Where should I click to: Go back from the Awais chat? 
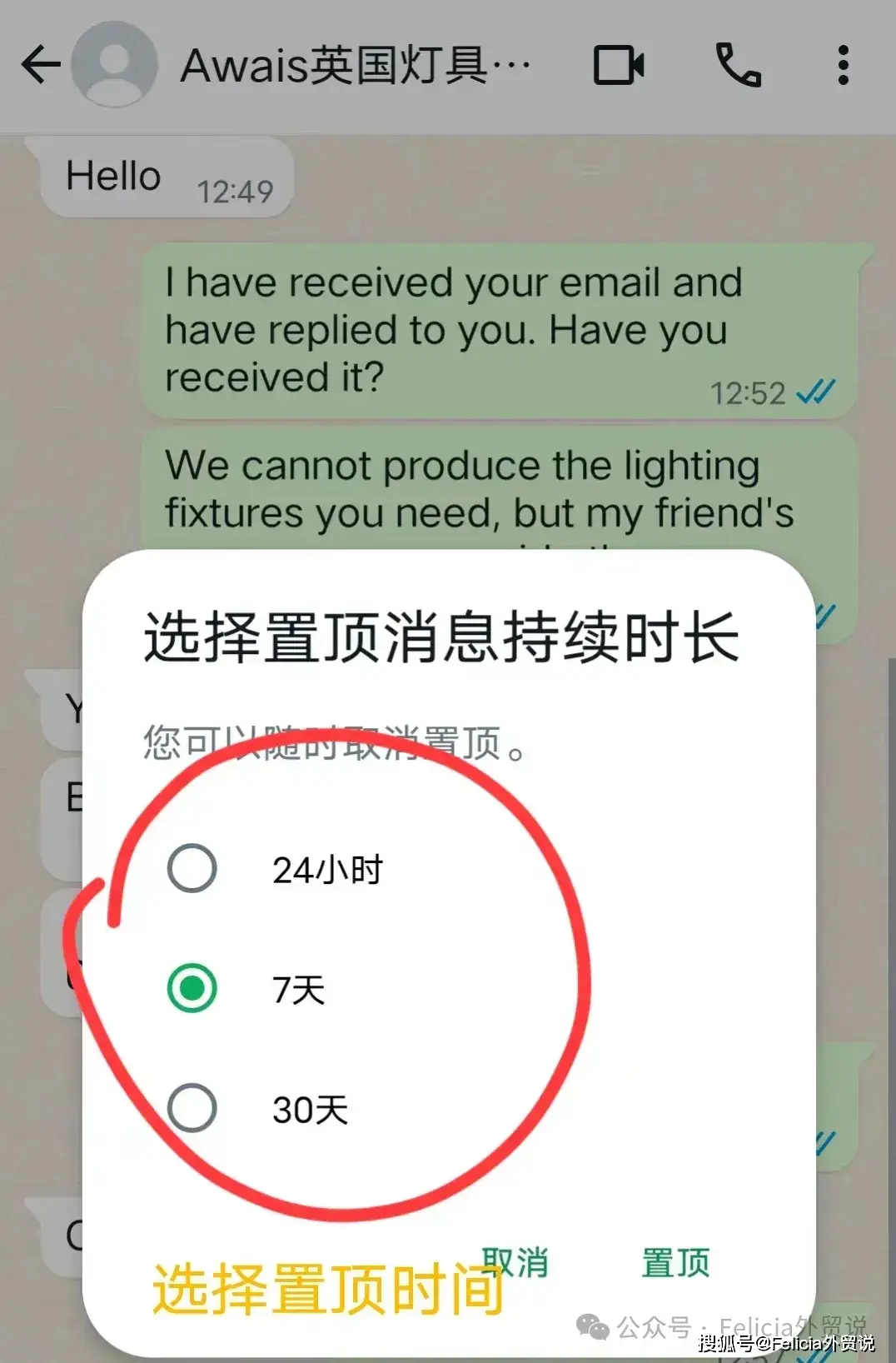(40, 65)
